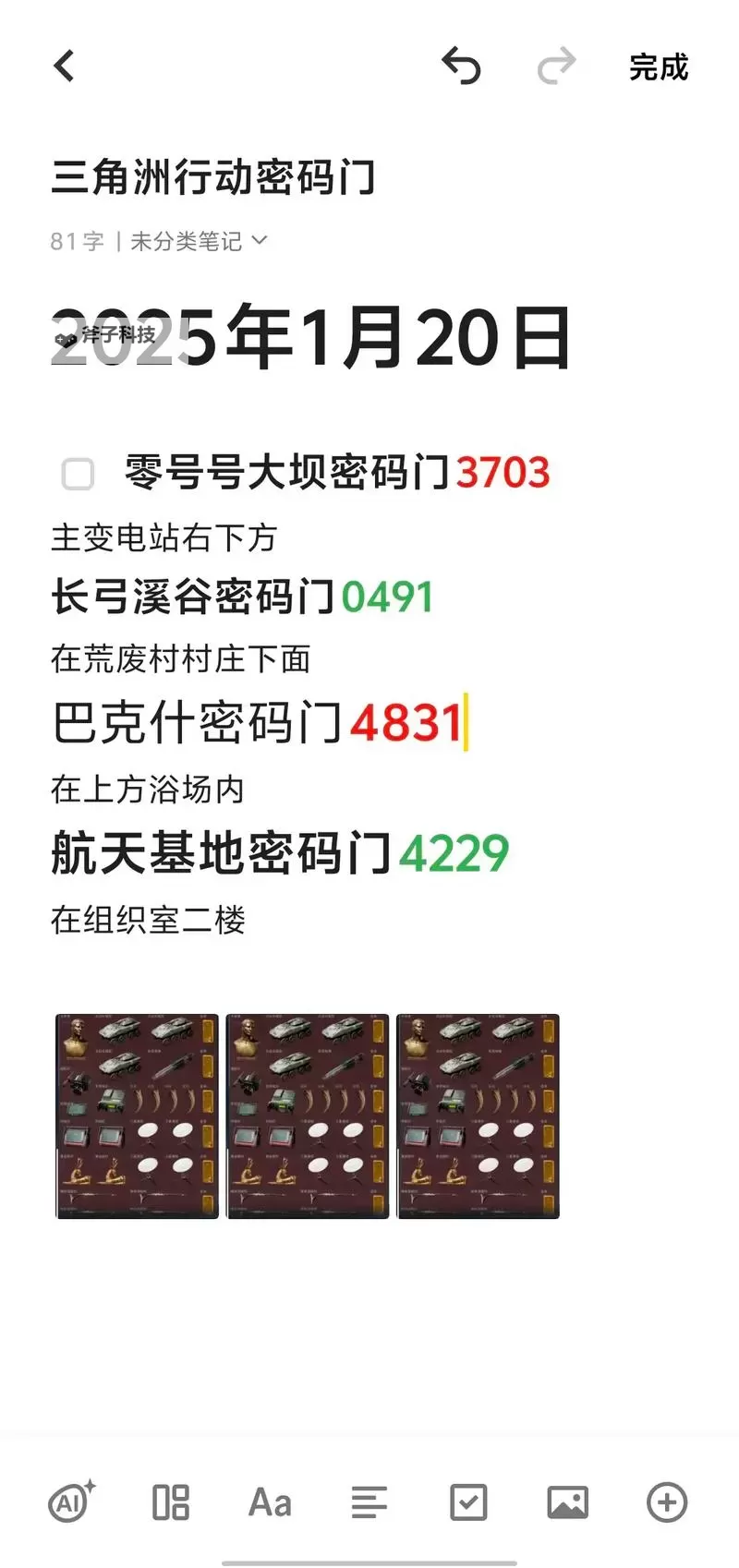Tap the date heading 2025年1月20日
Image resolution: width=739 pixels, height=1568 pixels.
pyautogui.click(x=310, y=336)
